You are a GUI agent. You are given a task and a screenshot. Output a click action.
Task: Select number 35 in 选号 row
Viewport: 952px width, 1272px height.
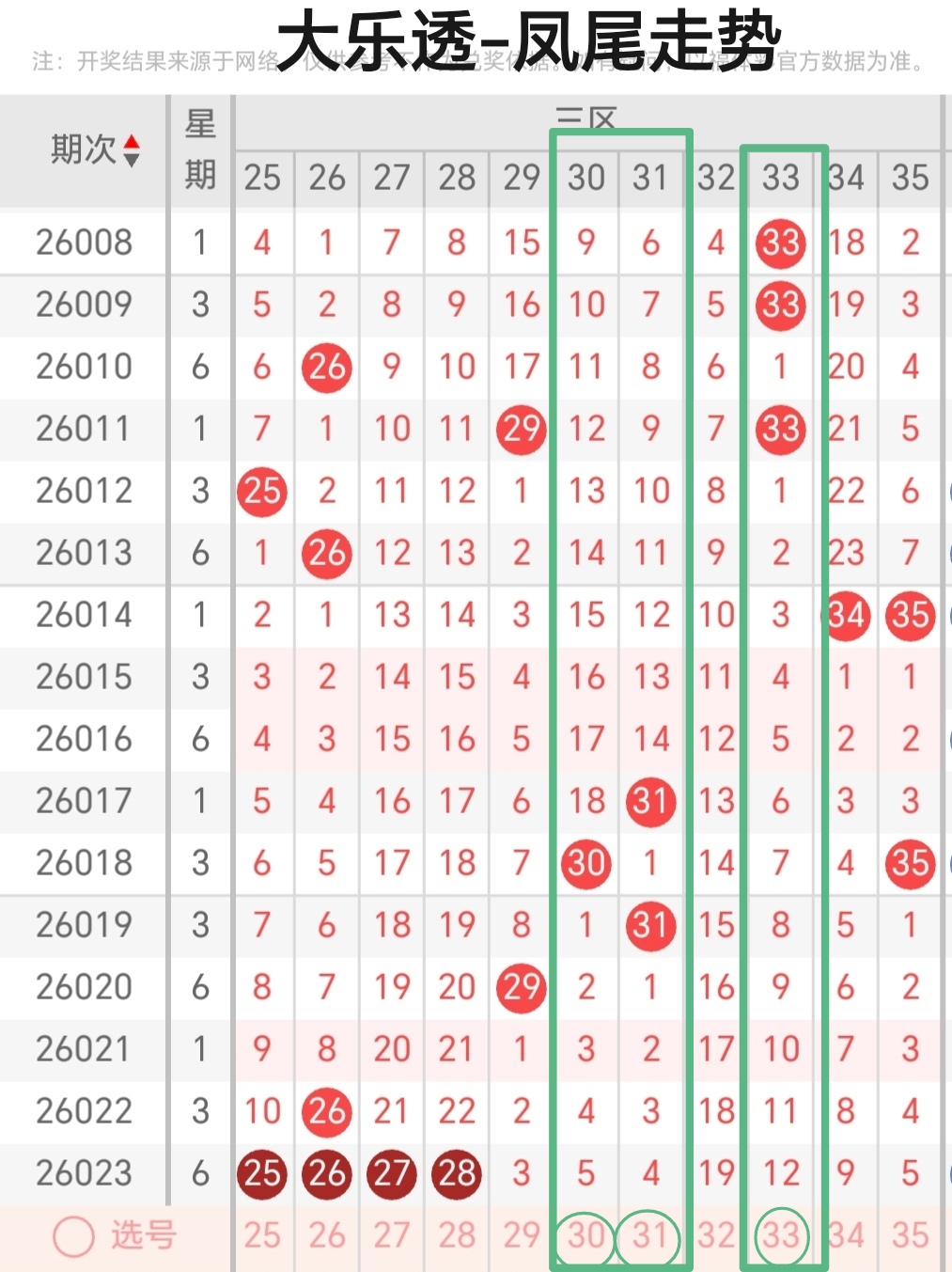click(910, 1235)
